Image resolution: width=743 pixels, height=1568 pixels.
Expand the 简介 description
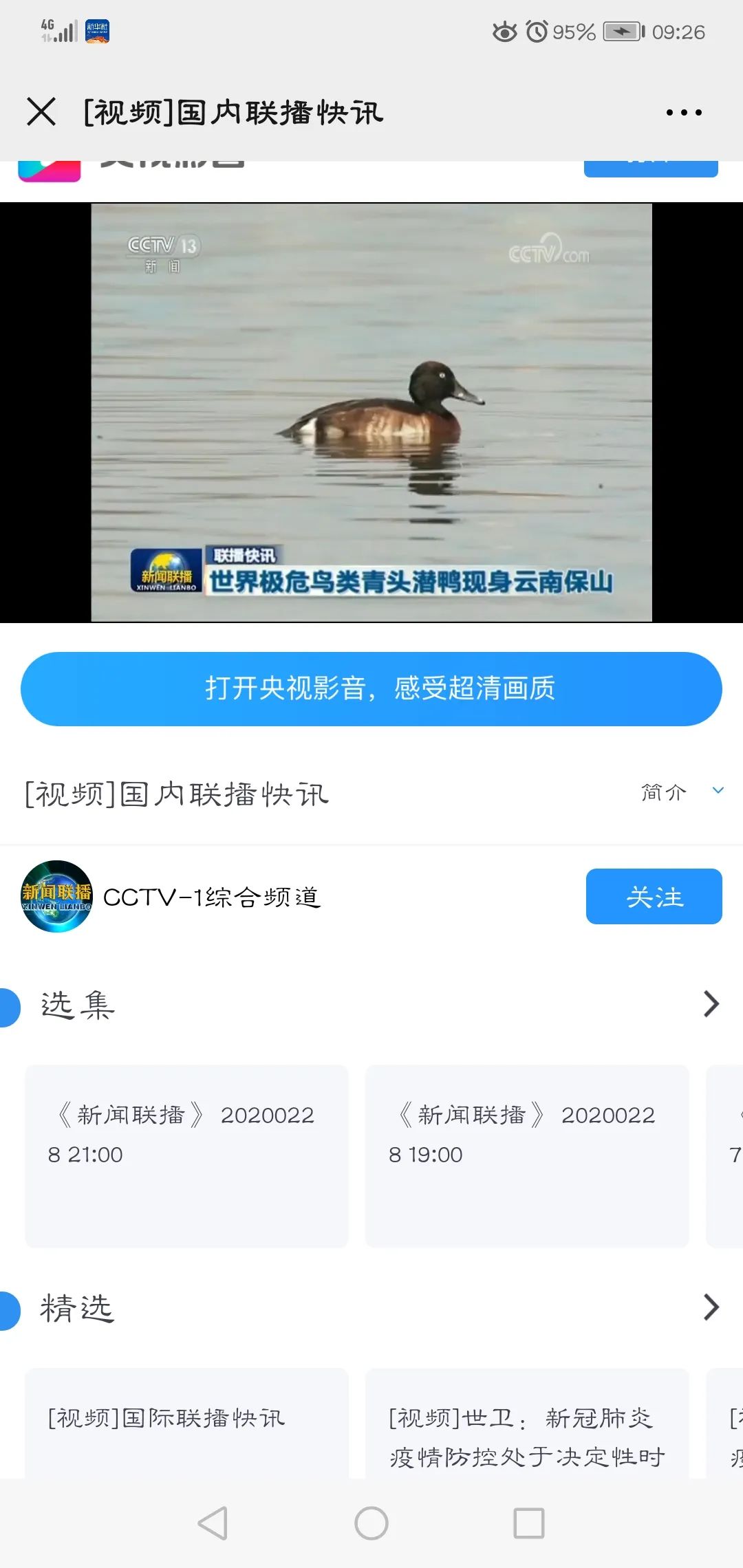pos(682,792)
